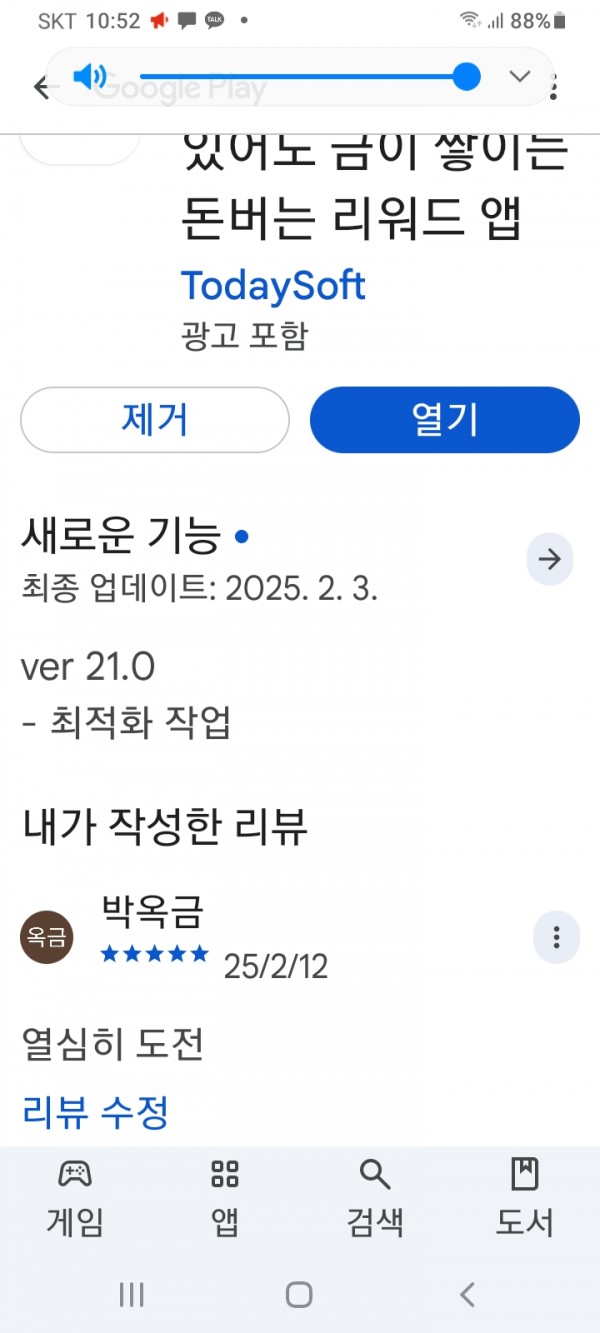Open recent apps from navigation bar
Viewport: 600px width, 1333px height.
pos(131,1294)
